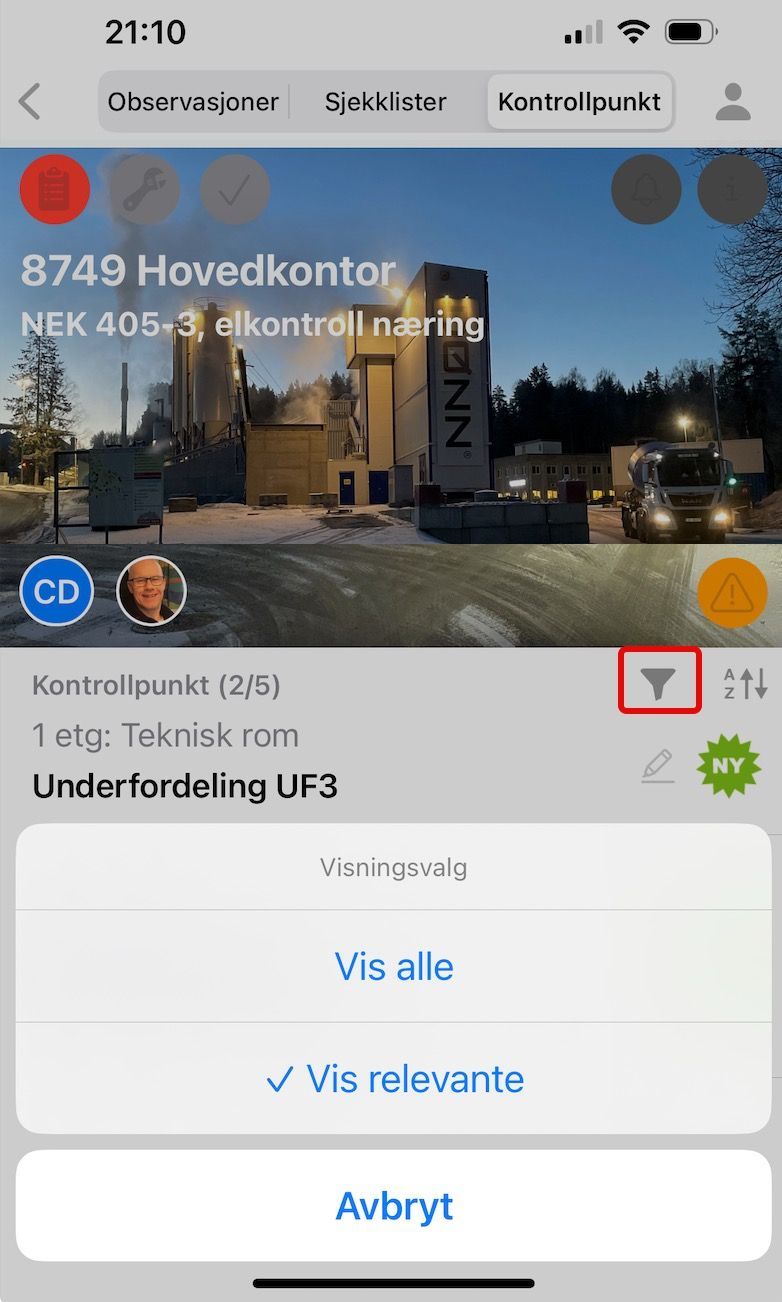Open the filter funnel icon
Image resolution: width=782 pixels, height=1302 pixels.
click(x=659, y=682)
